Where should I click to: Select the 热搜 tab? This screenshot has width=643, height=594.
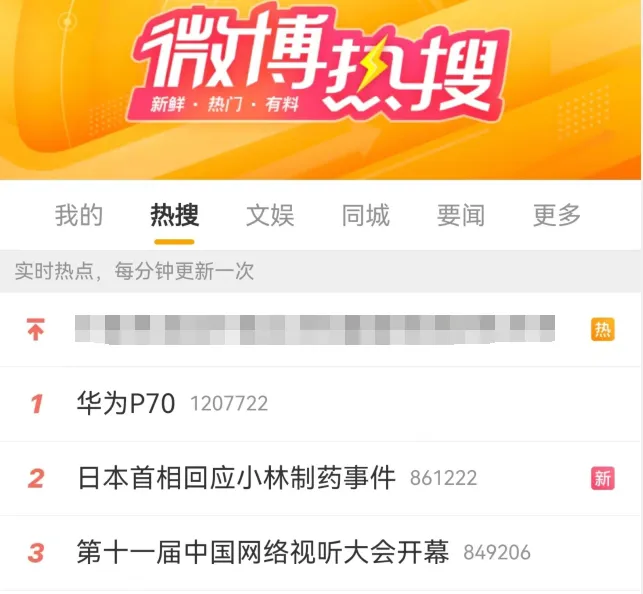[x=174, y=215]
